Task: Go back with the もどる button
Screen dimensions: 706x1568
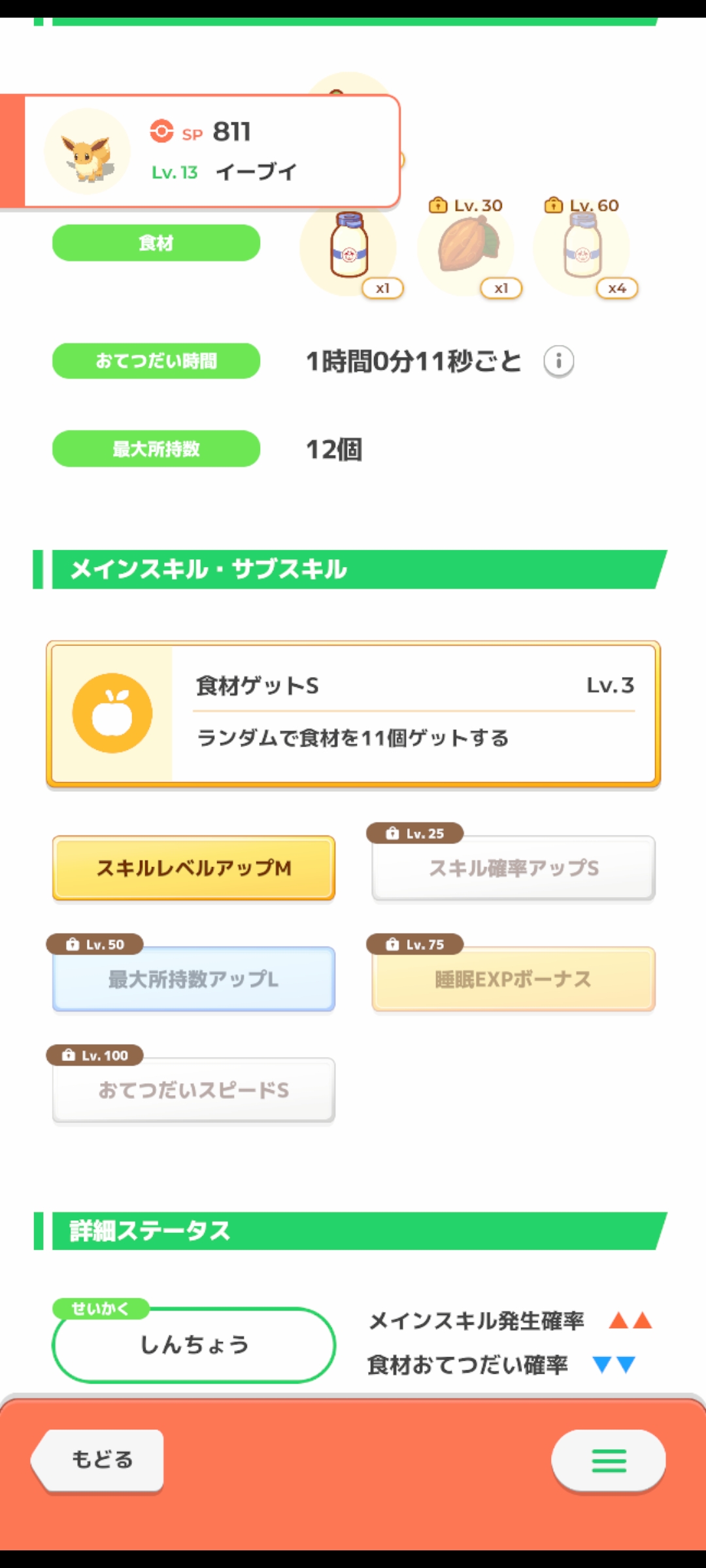Action: pyautogui.click(x=98, y=1460)
